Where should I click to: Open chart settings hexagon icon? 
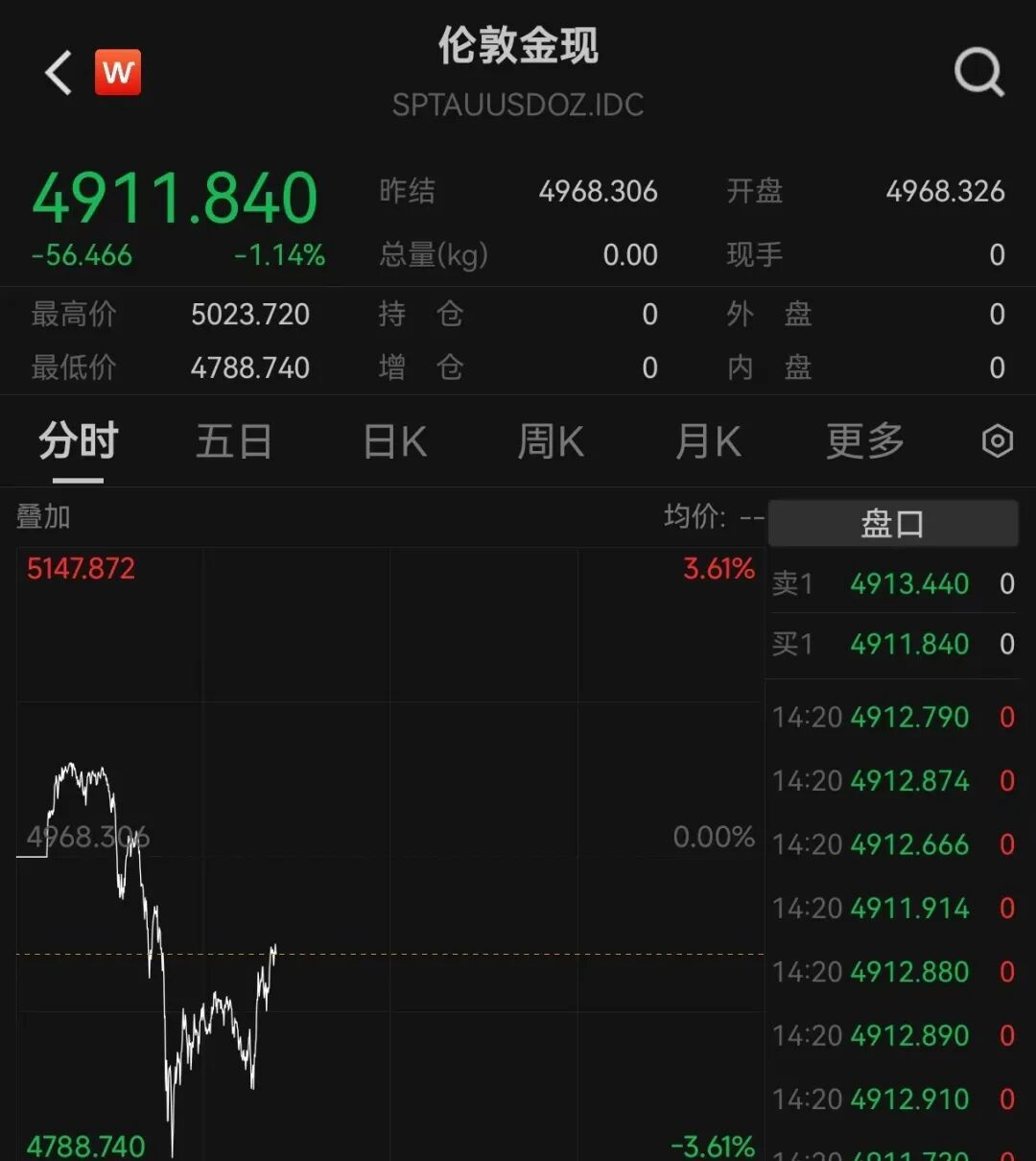pyautogui.click(x=998, y=441)
